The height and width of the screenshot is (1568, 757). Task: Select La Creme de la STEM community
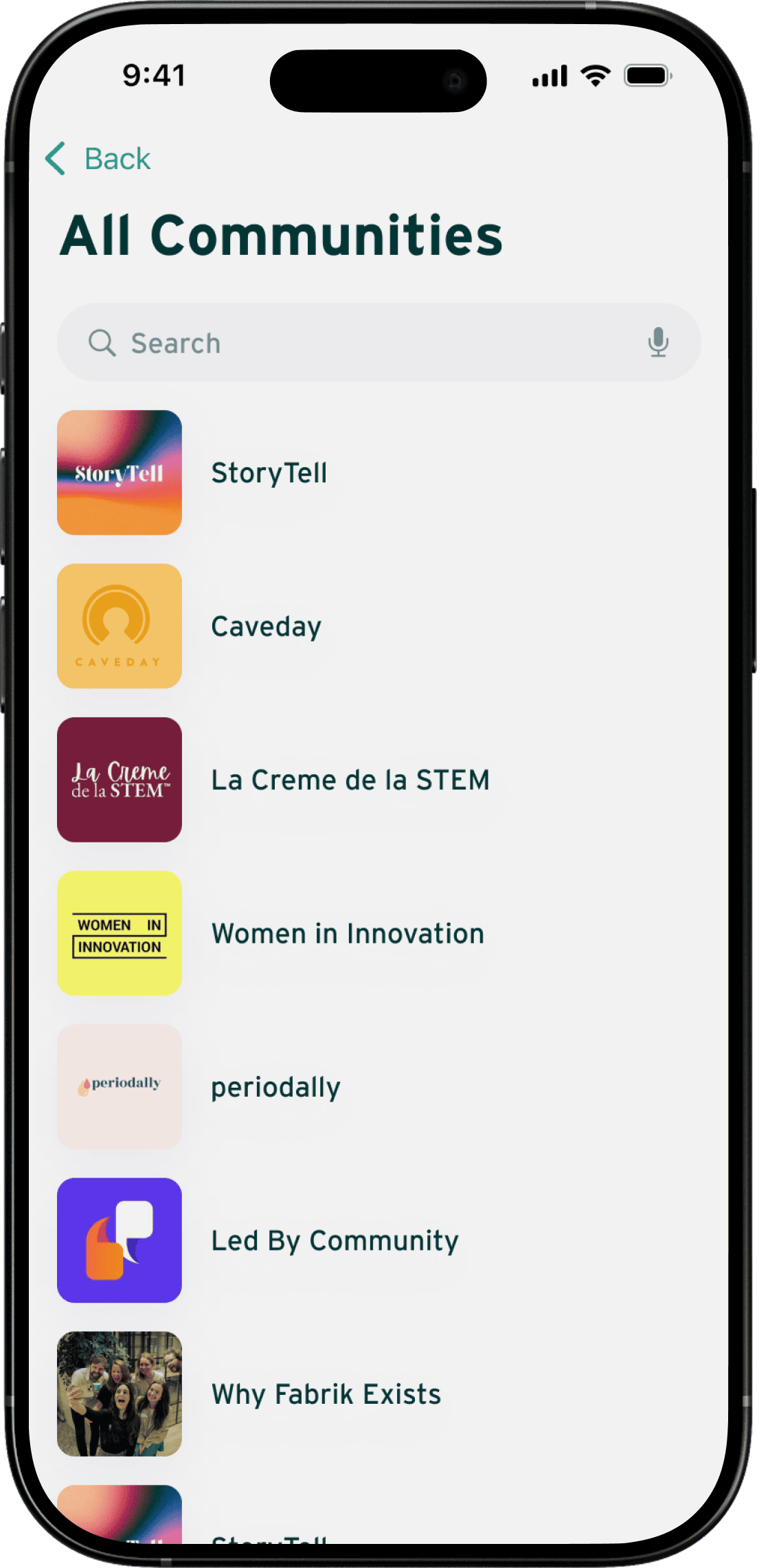350,780
